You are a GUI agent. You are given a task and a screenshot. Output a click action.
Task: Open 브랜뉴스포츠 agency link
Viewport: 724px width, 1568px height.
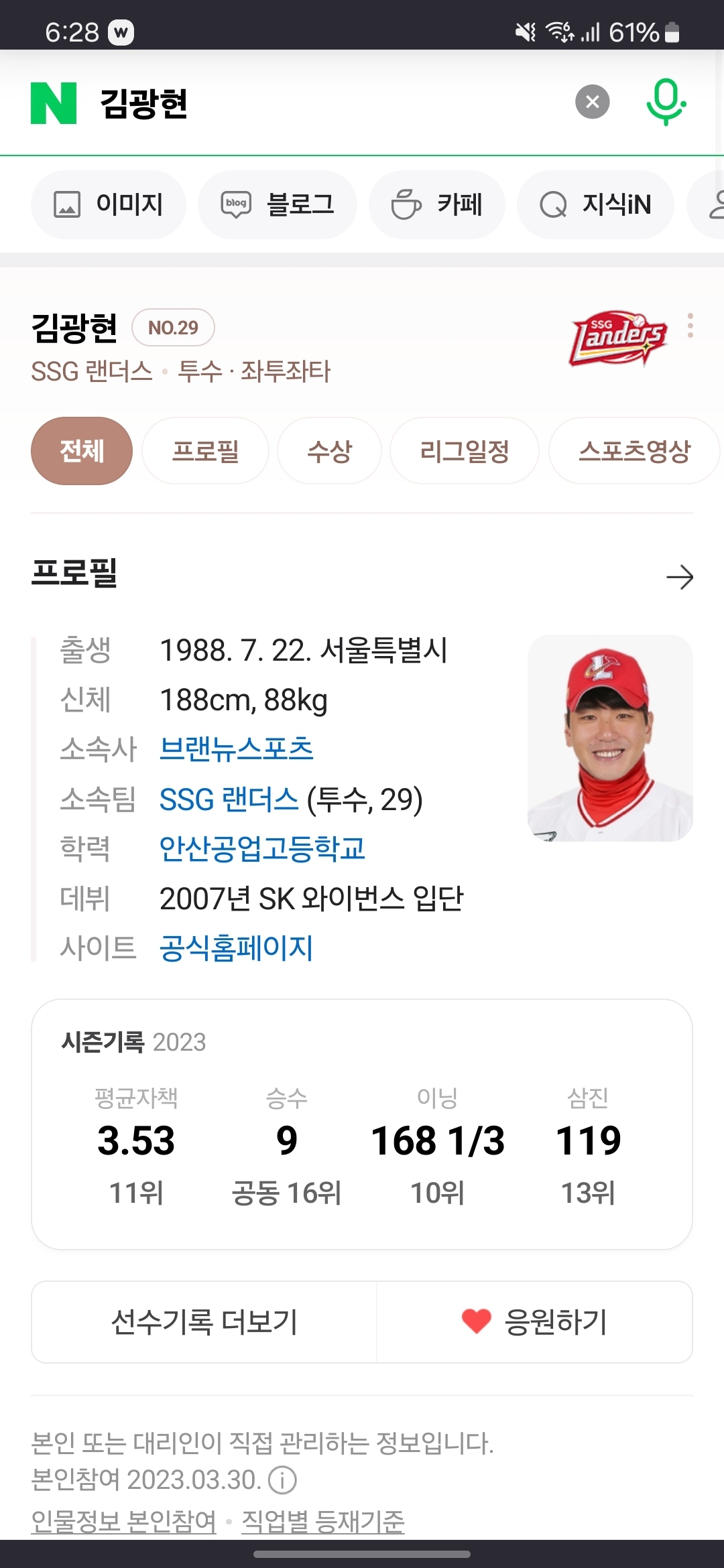236,749
